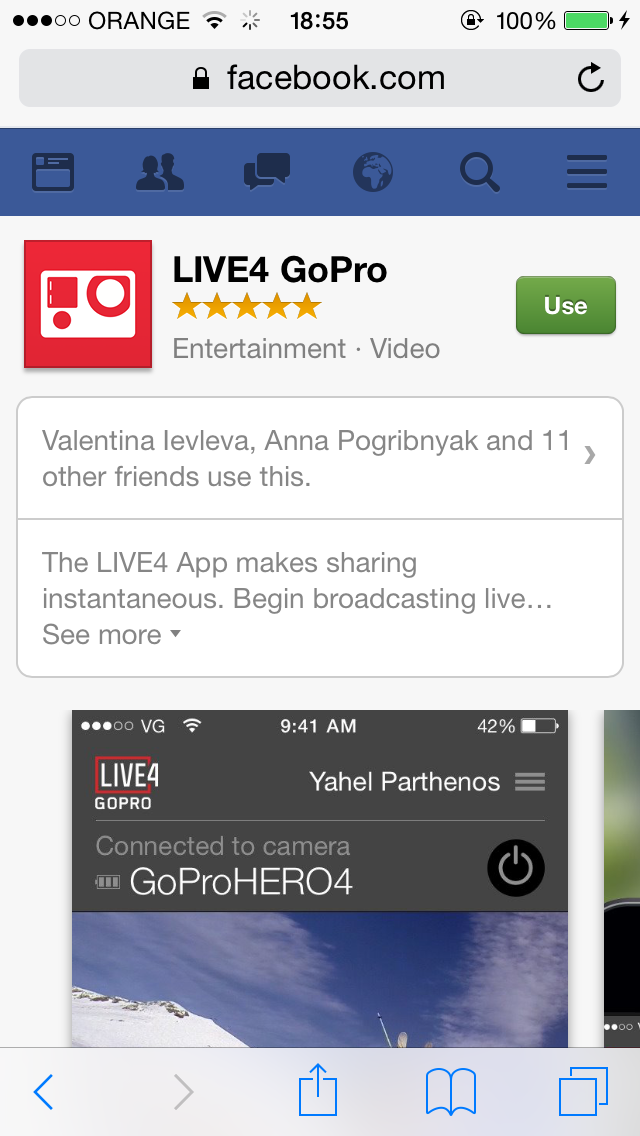View friends who use LIVE4 GoPro
This screenshot has height=1136, width=640.
tap(320, 457)
